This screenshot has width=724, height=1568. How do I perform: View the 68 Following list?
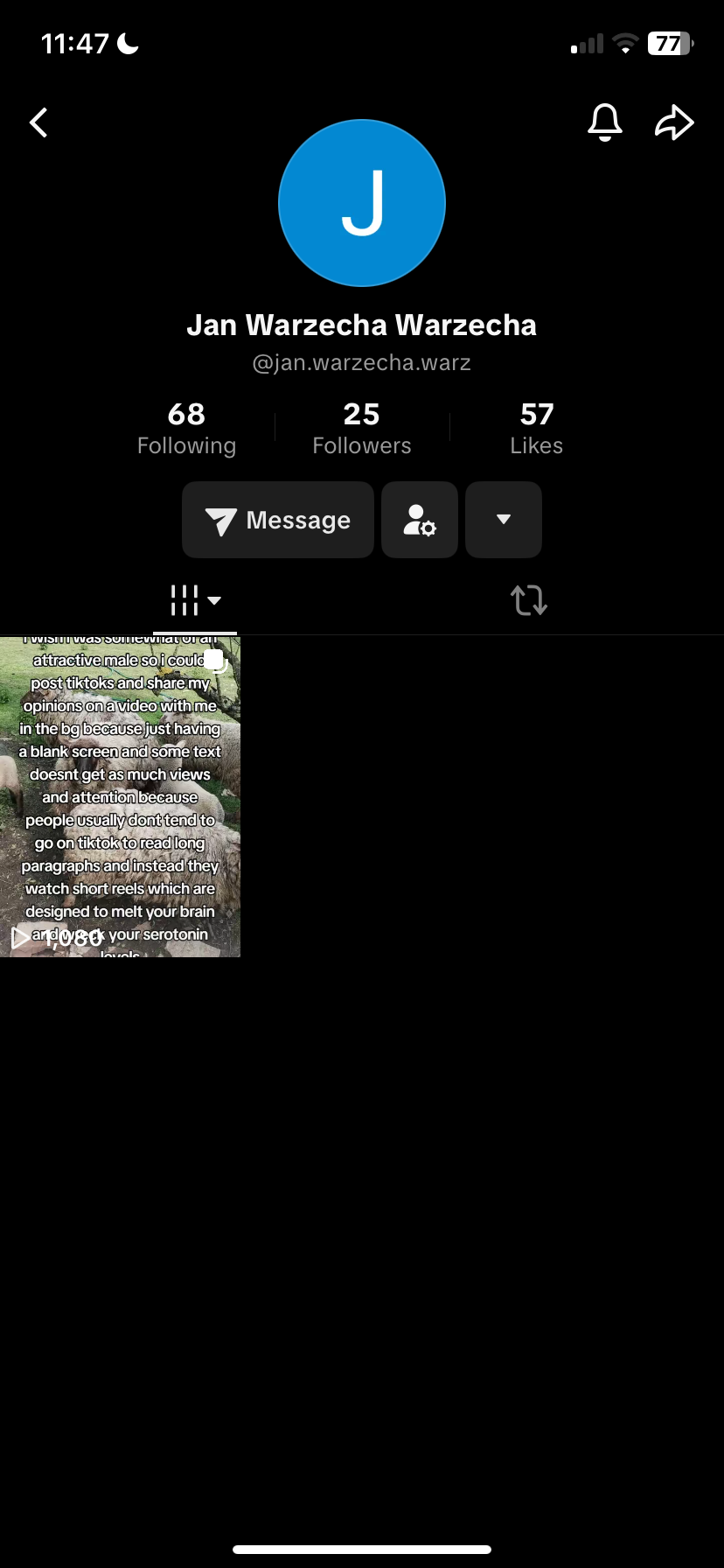click(x=186, y=428)
